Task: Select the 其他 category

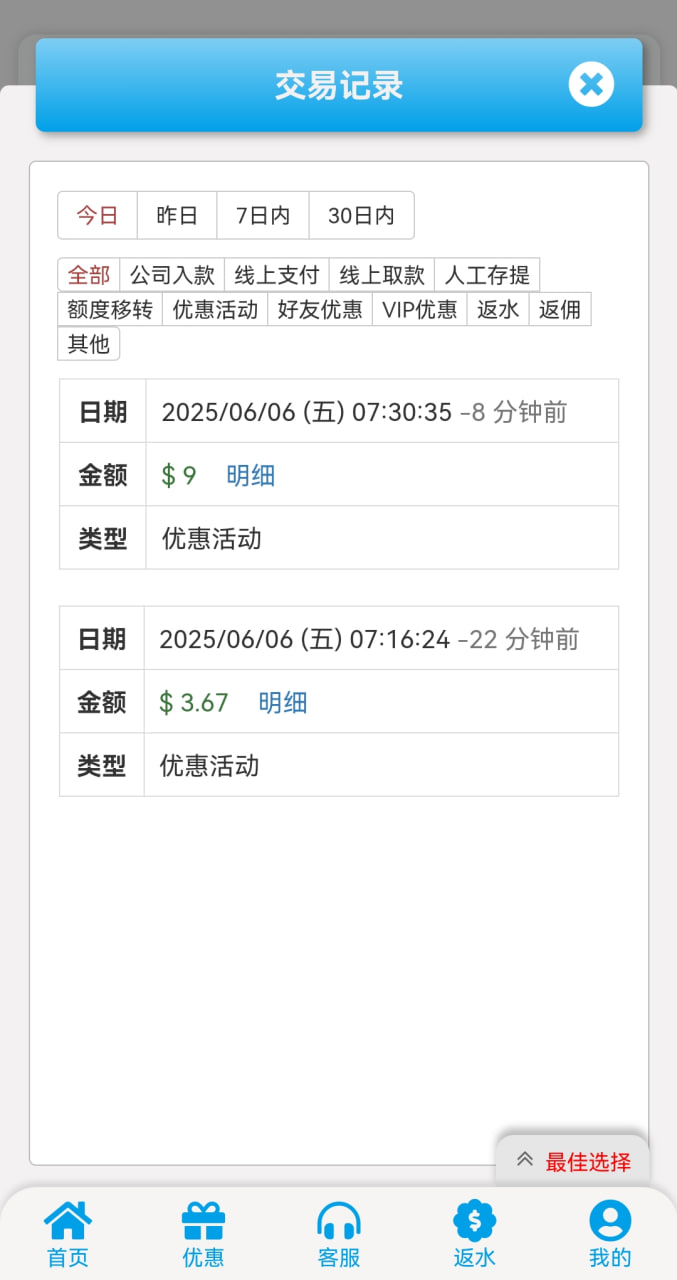Action: click(88, 344)
